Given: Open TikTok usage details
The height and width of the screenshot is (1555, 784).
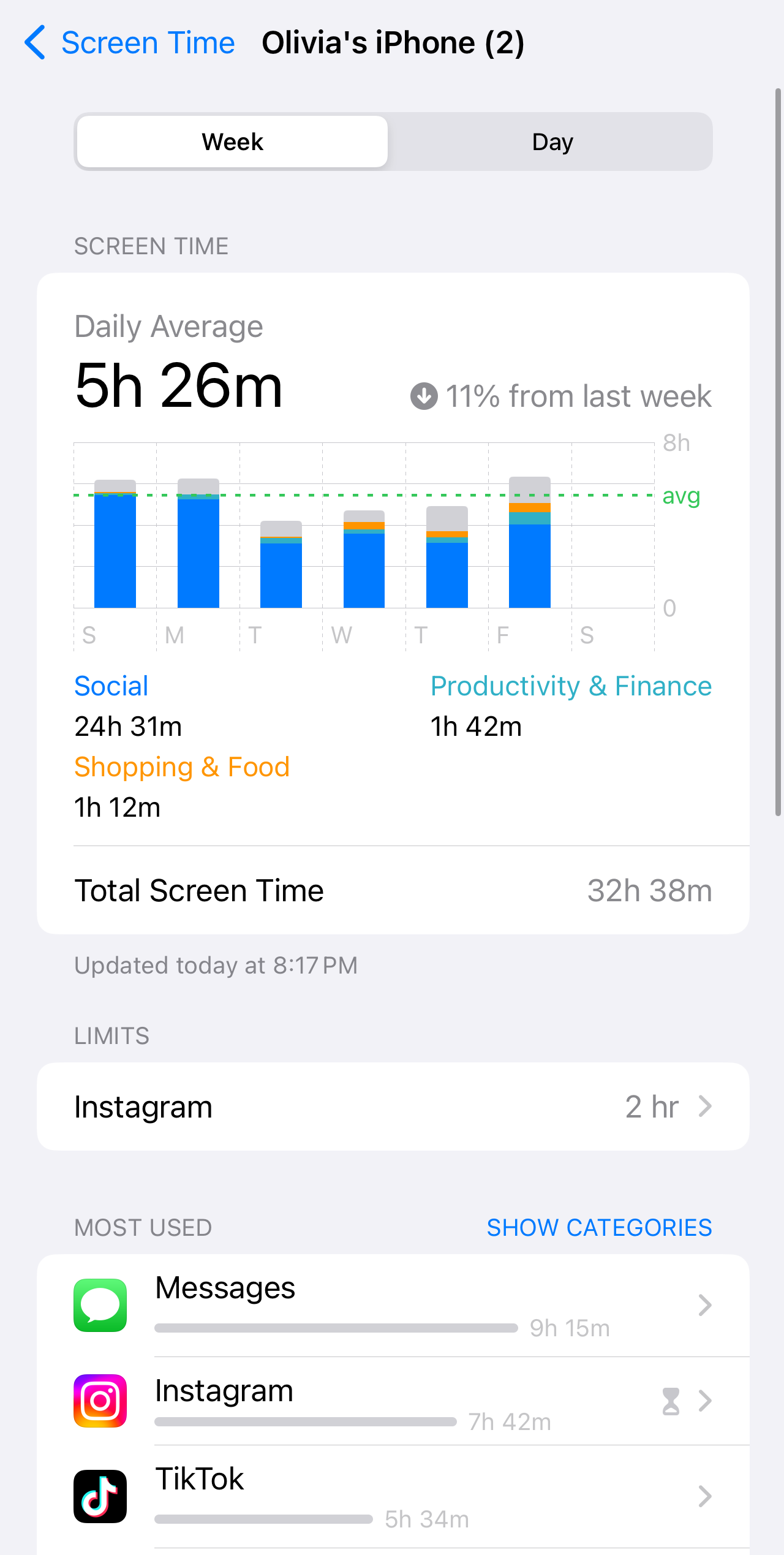Looking at the screenshot, I should tap(393, 1496).
